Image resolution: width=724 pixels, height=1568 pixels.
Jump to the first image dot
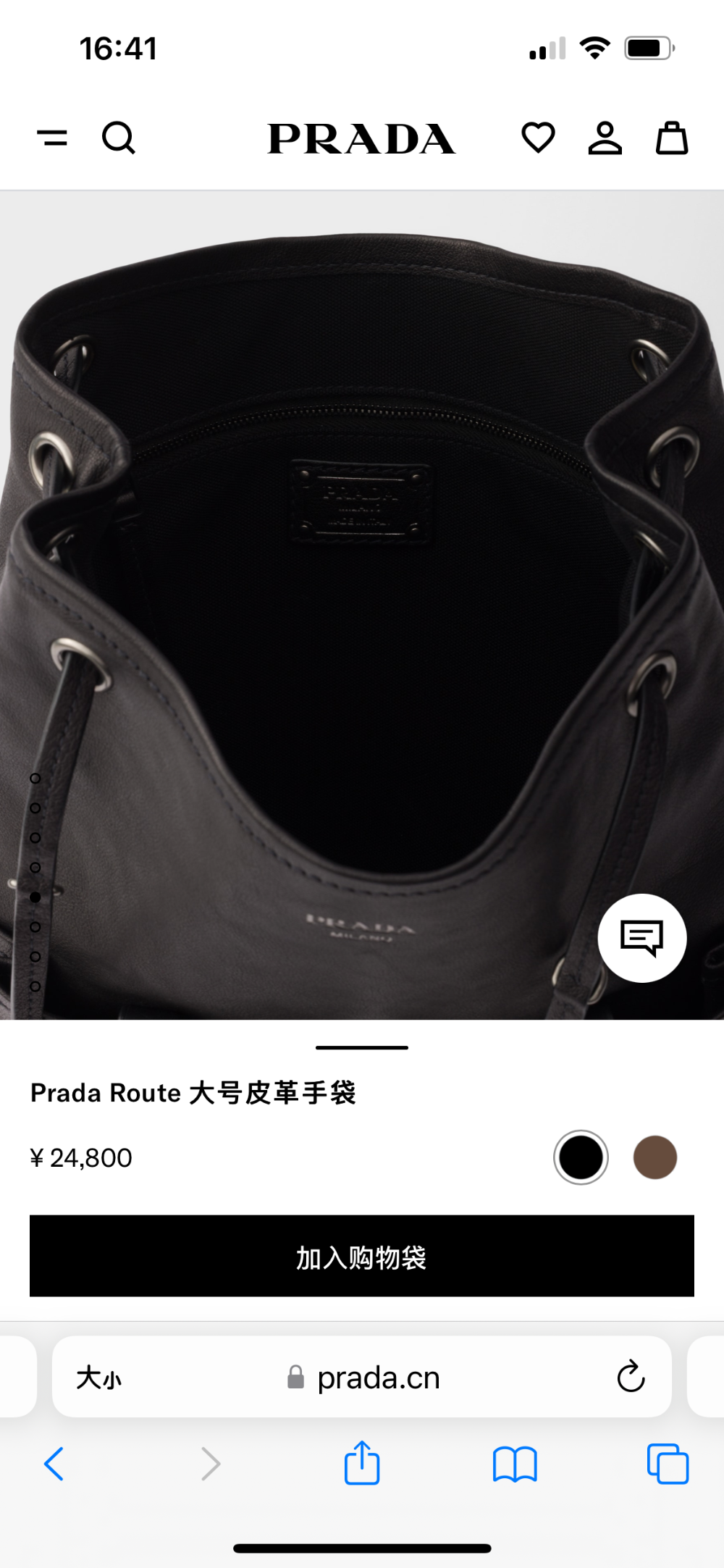pos(35,779)
